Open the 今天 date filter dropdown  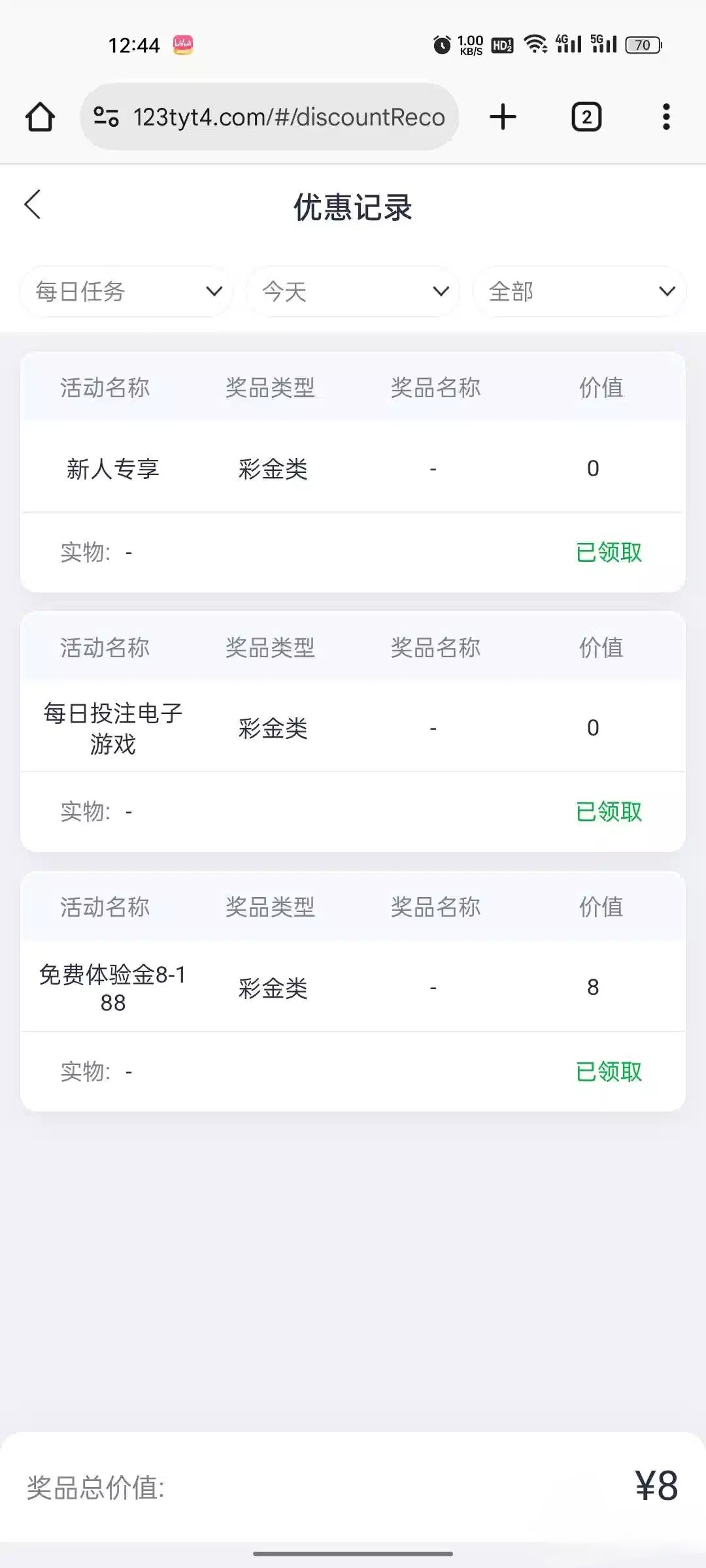[353, 291]
